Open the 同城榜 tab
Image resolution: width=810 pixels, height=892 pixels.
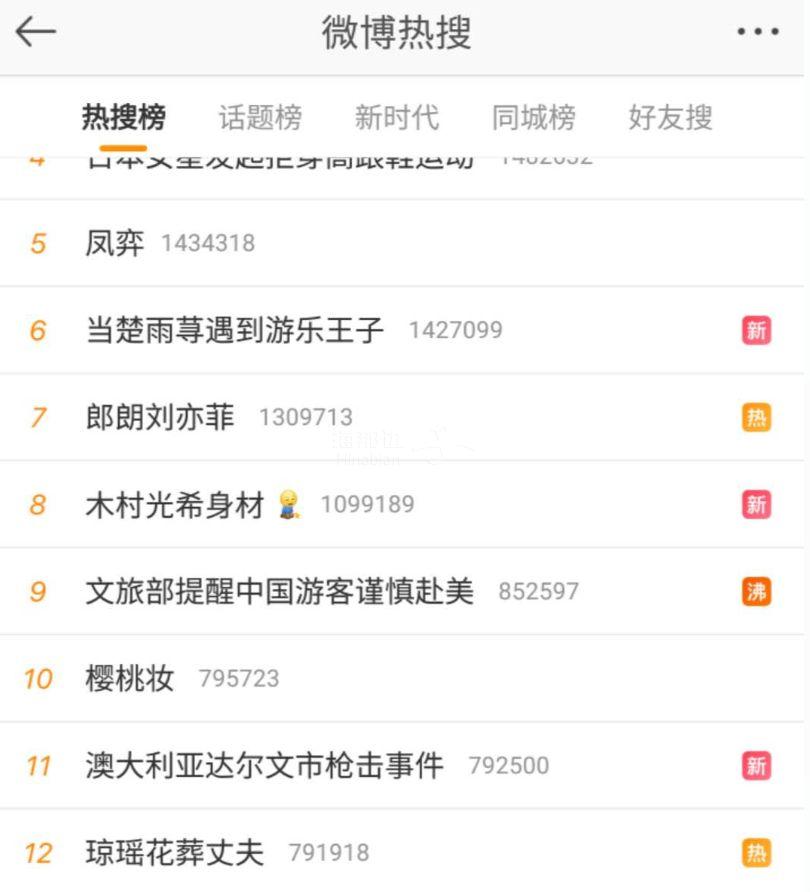click(x=533, y=118)
